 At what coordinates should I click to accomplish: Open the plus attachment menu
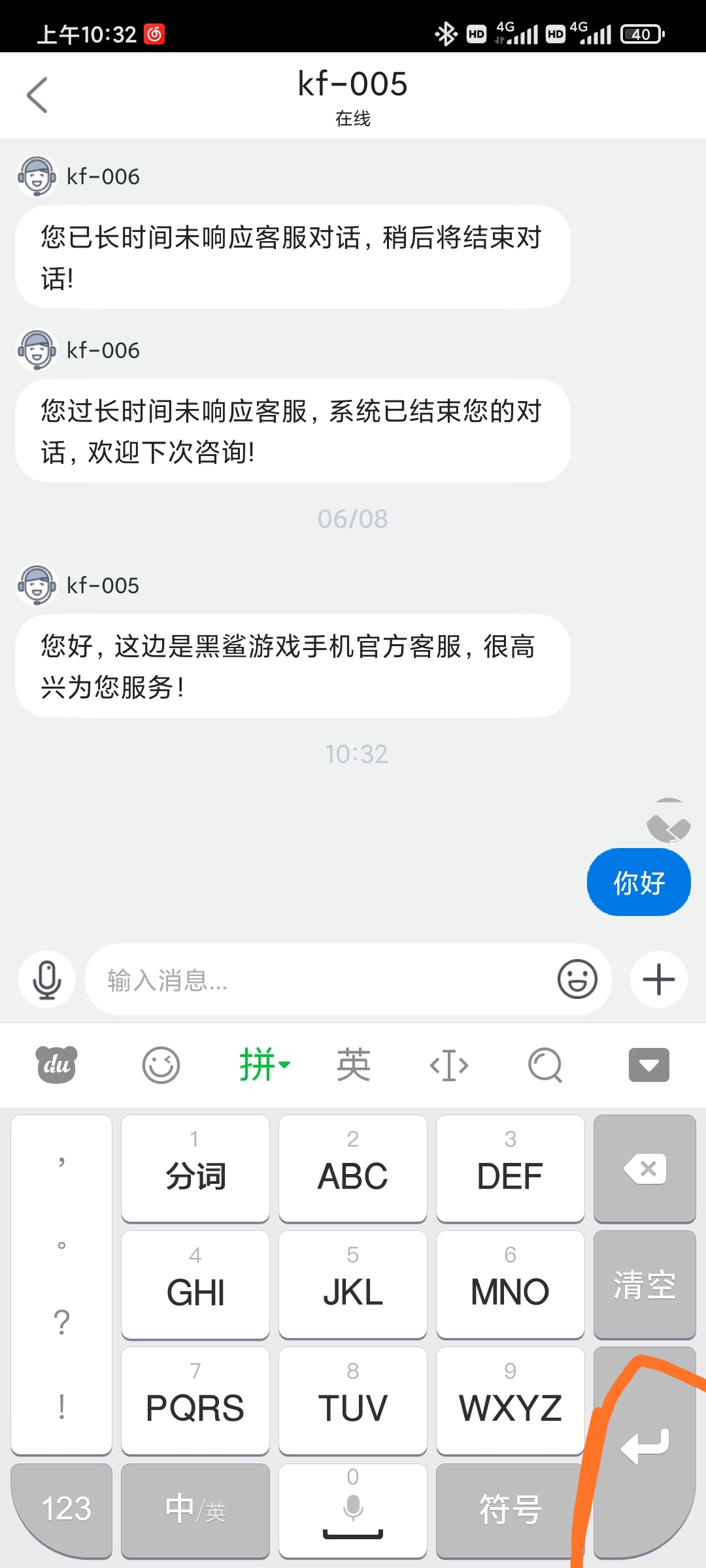tap(658, 979)
